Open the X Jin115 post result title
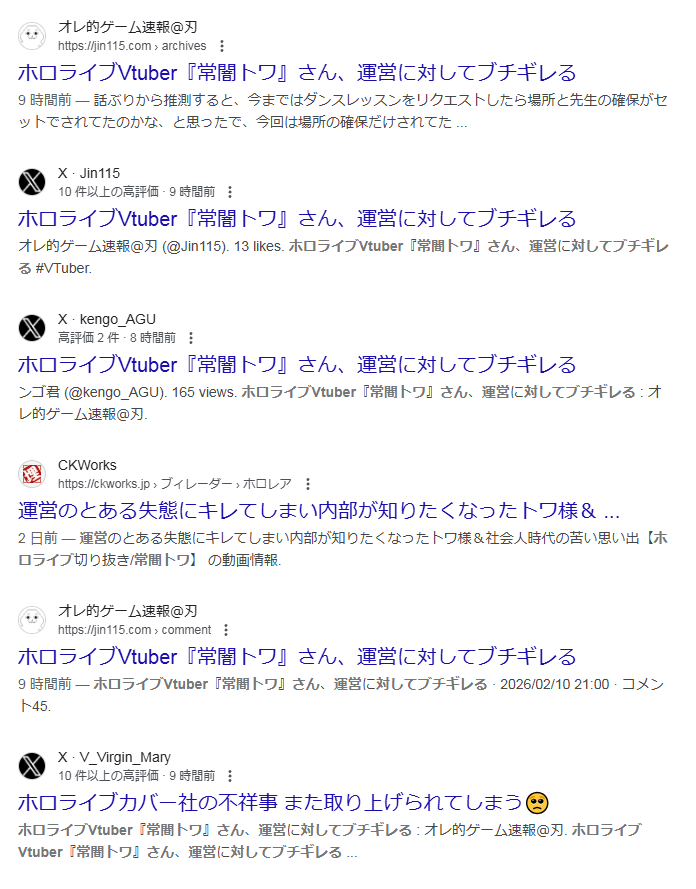 pos(297,219)
